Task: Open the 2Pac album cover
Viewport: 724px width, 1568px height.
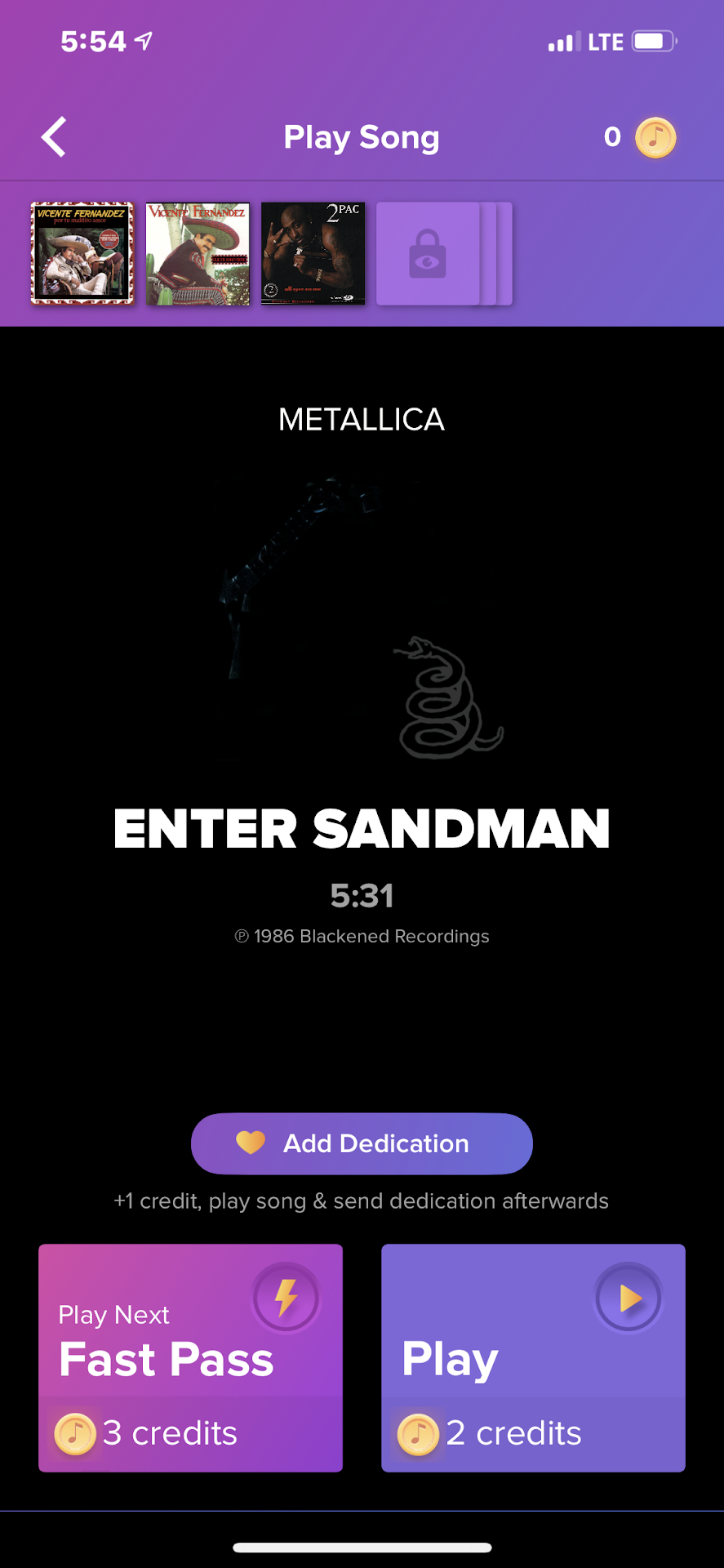Action: tap(313, 253)
